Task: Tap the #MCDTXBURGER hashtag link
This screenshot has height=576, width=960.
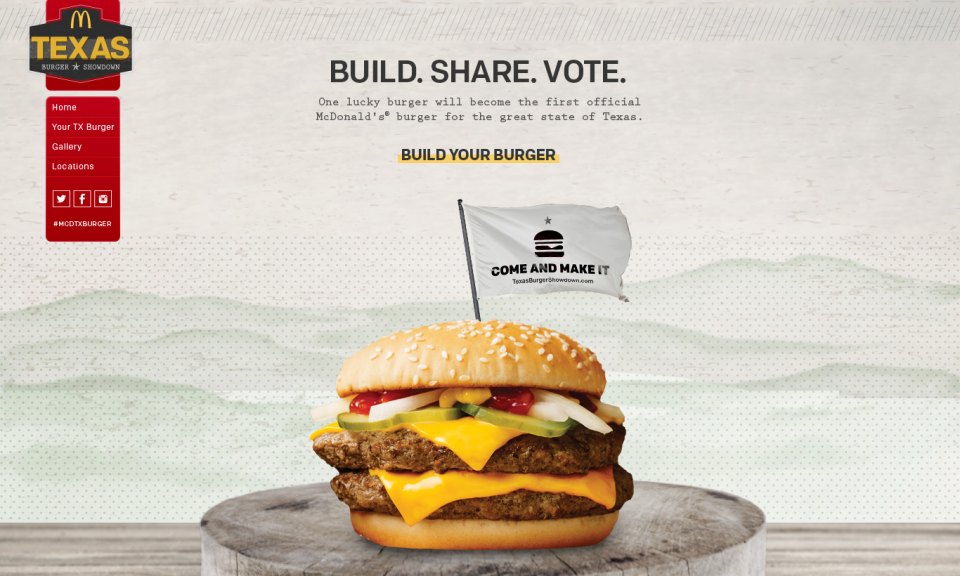Action: pyautogui.click(x=82, y=224)
